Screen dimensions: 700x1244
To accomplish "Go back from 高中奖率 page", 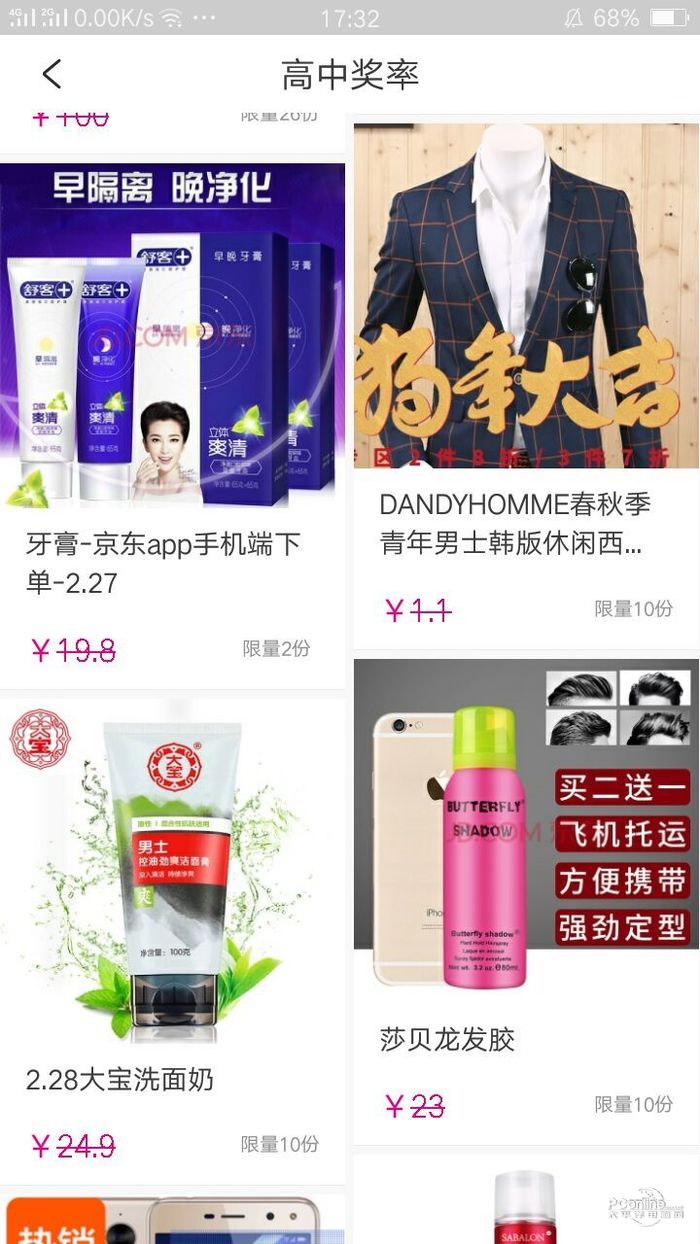I will click(52, 74).
